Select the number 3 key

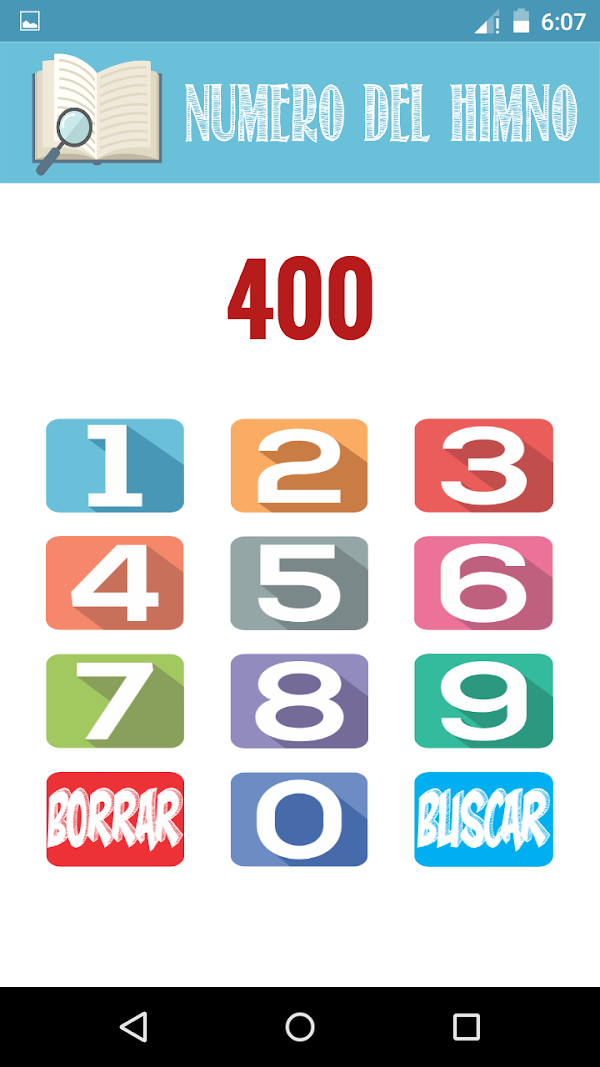pos(483,465)
